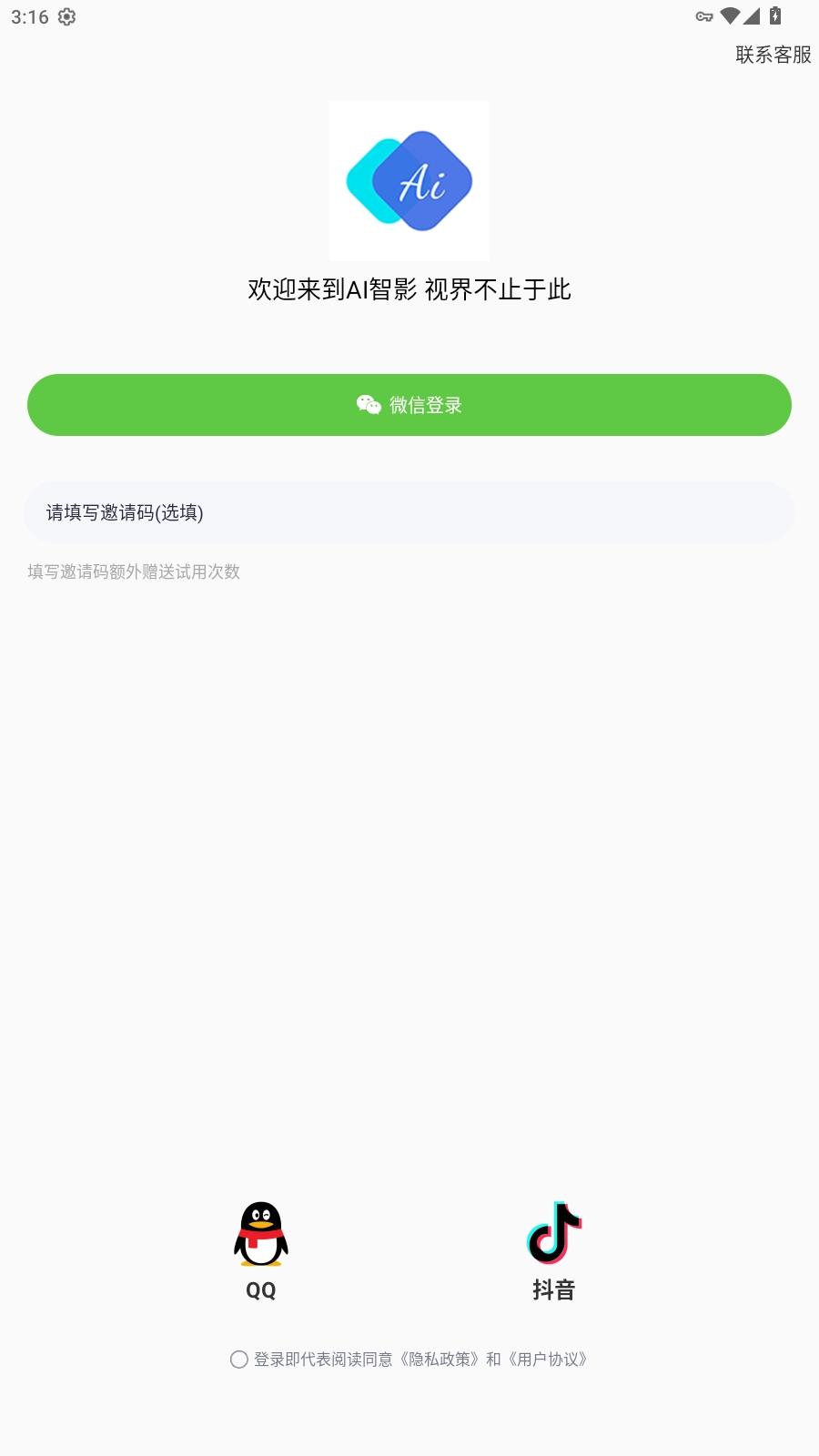The height and width of the screenshot is (1456, 819).
Task: Click the WeChat icon on the login button
Action: click(368, 405)
